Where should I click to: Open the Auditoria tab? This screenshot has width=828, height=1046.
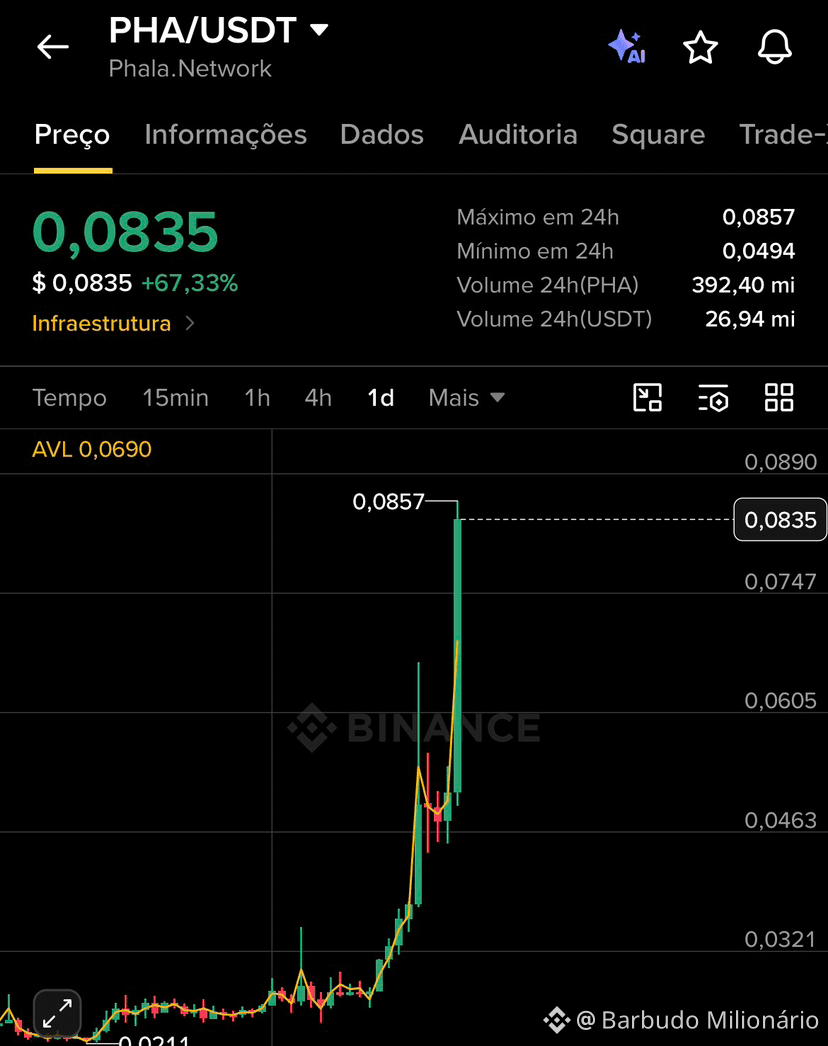point(518,135)
